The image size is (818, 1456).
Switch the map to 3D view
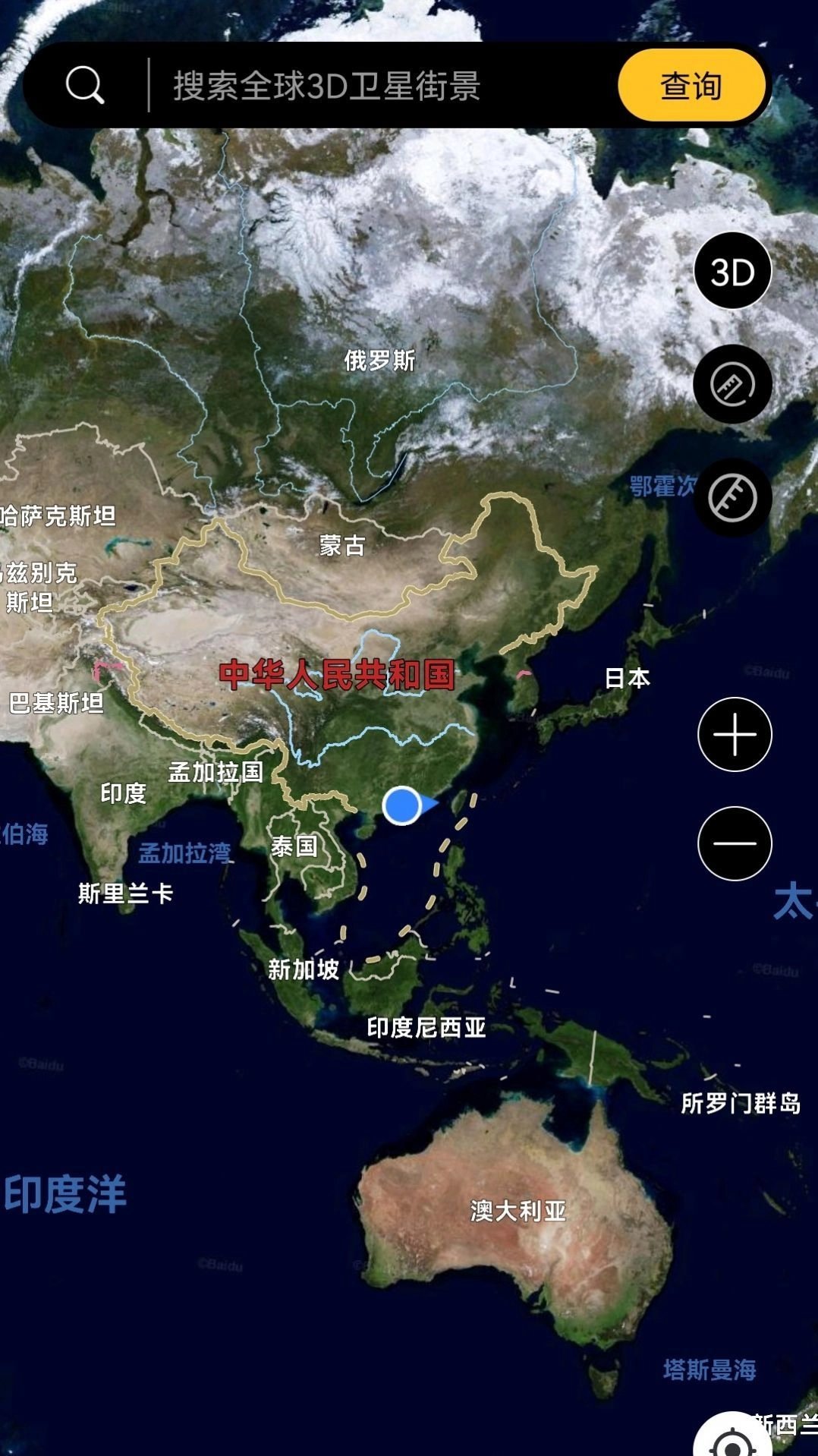click(x=732, y=271)
